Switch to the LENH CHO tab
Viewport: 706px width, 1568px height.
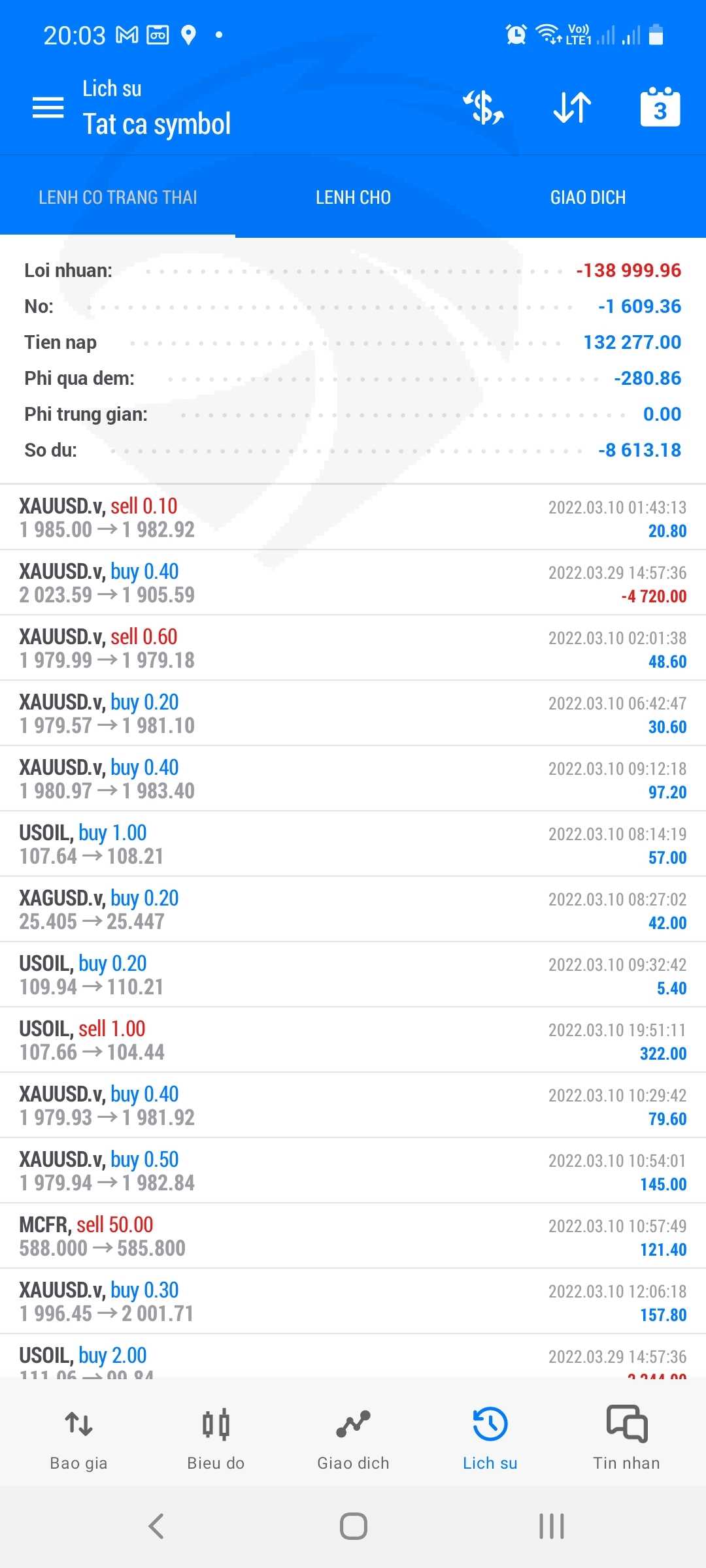(353, 197)
